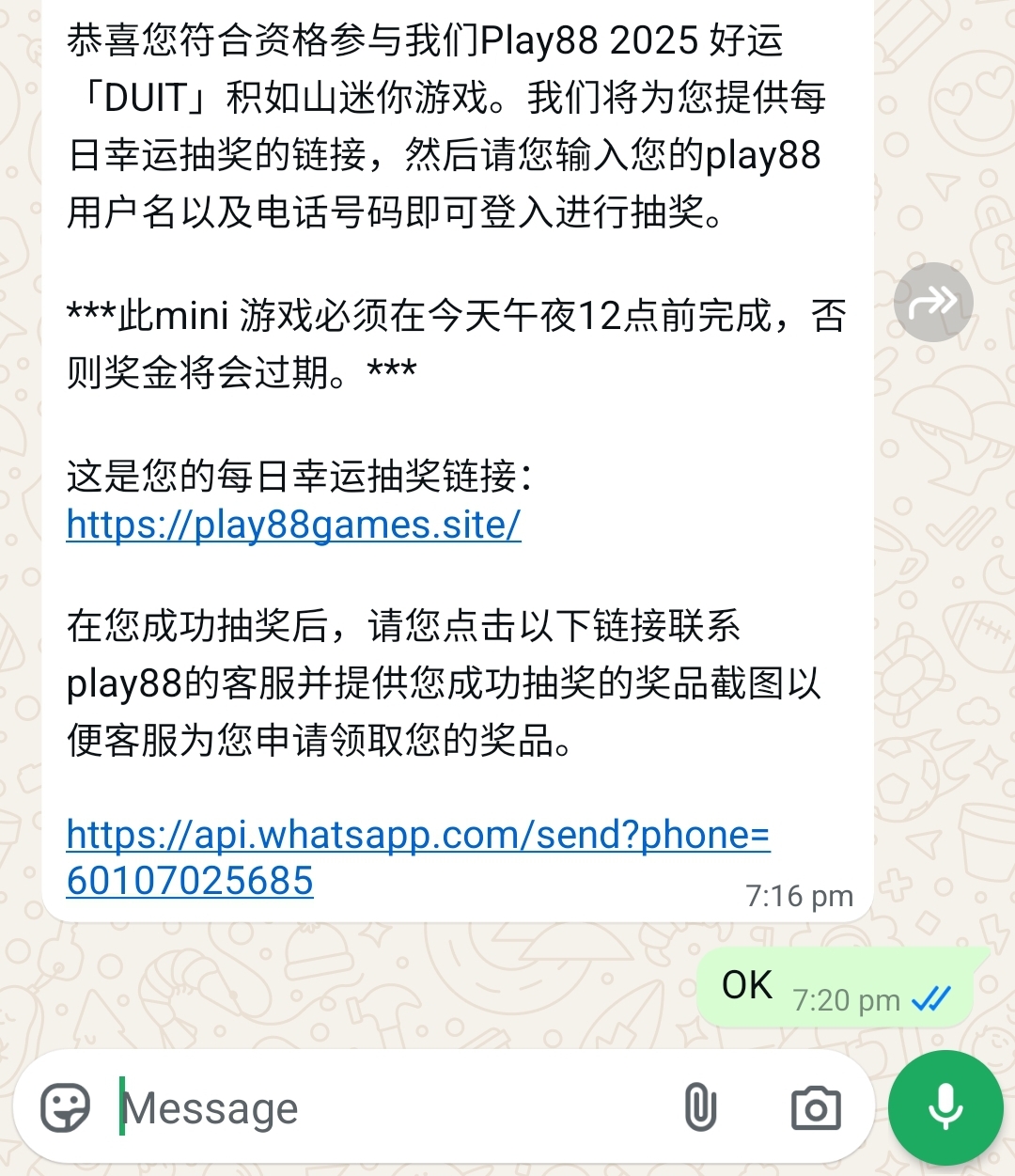Tap the microphone voice message button
Screen dimensions: 1015x1176
tap(945, 1107)
